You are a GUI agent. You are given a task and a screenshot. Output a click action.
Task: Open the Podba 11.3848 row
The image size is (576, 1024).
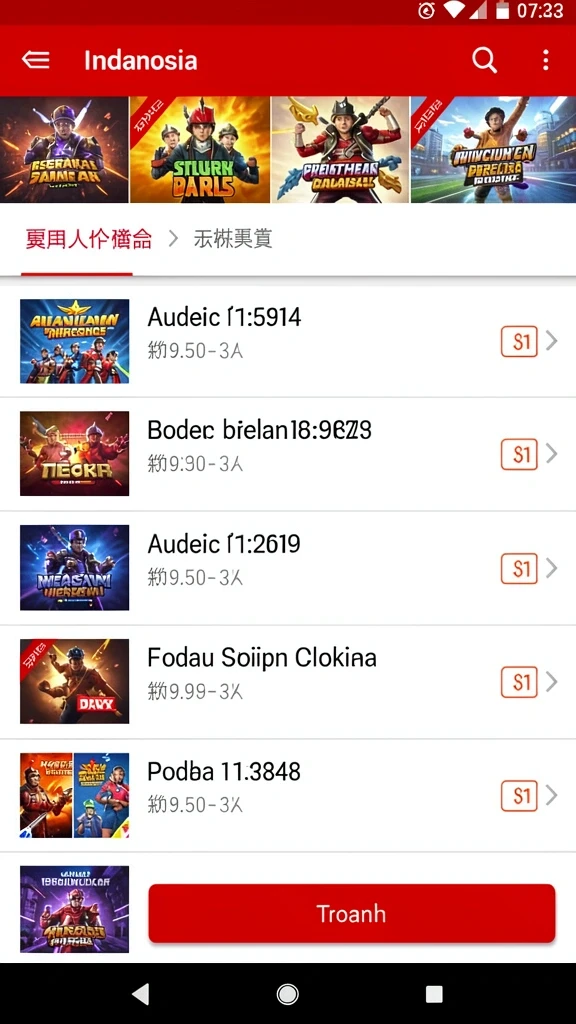288,795
